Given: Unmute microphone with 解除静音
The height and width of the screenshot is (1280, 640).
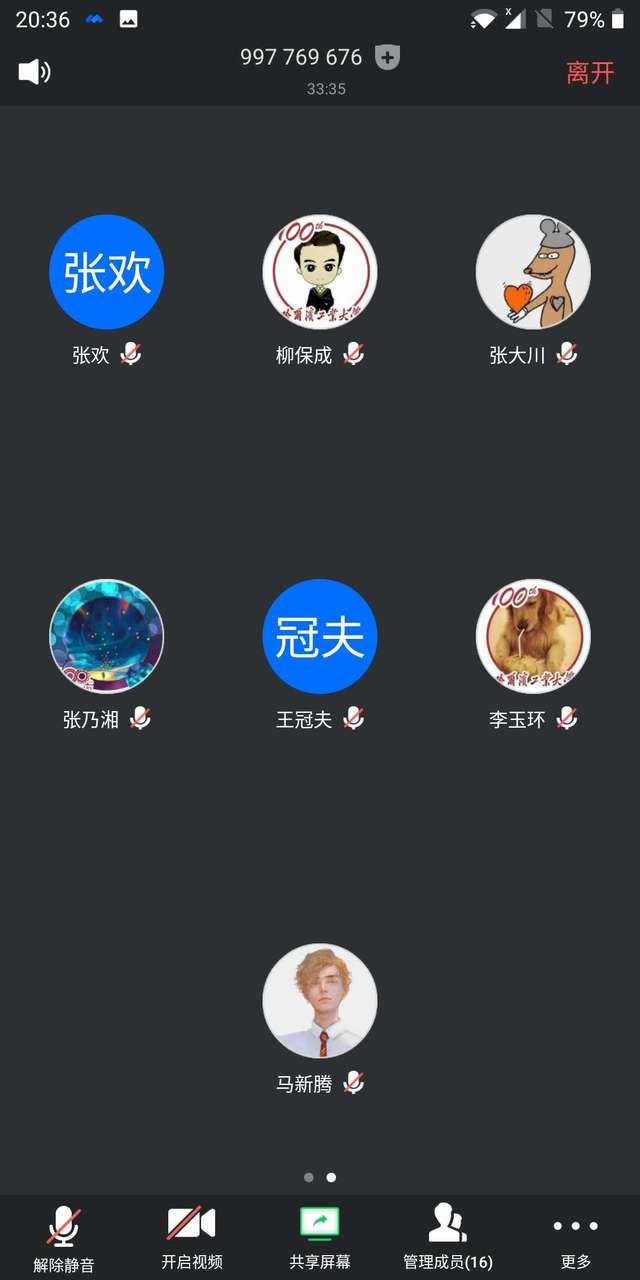Looking at the screenshot, I should coord(64,1238).
